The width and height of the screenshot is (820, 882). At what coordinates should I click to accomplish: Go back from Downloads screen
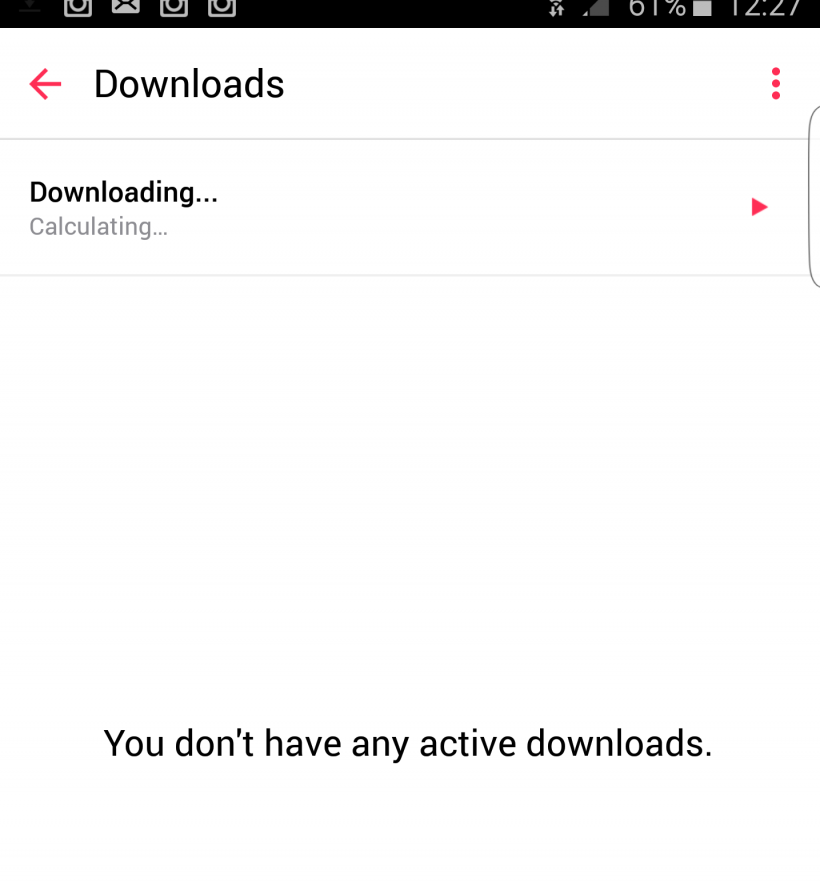[45, 84]
